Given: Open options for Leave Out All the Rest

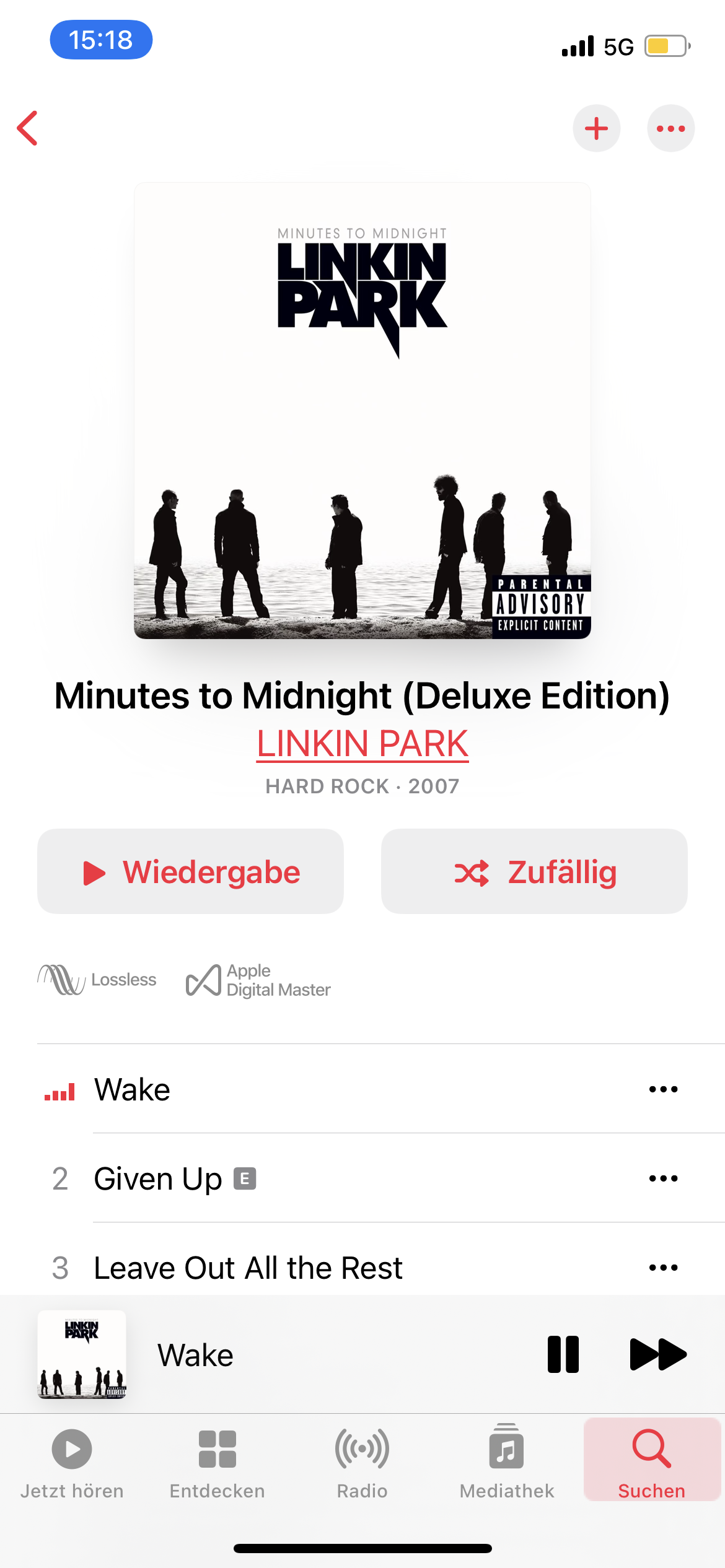Looking at the screenshot, I should (663, 1268).
